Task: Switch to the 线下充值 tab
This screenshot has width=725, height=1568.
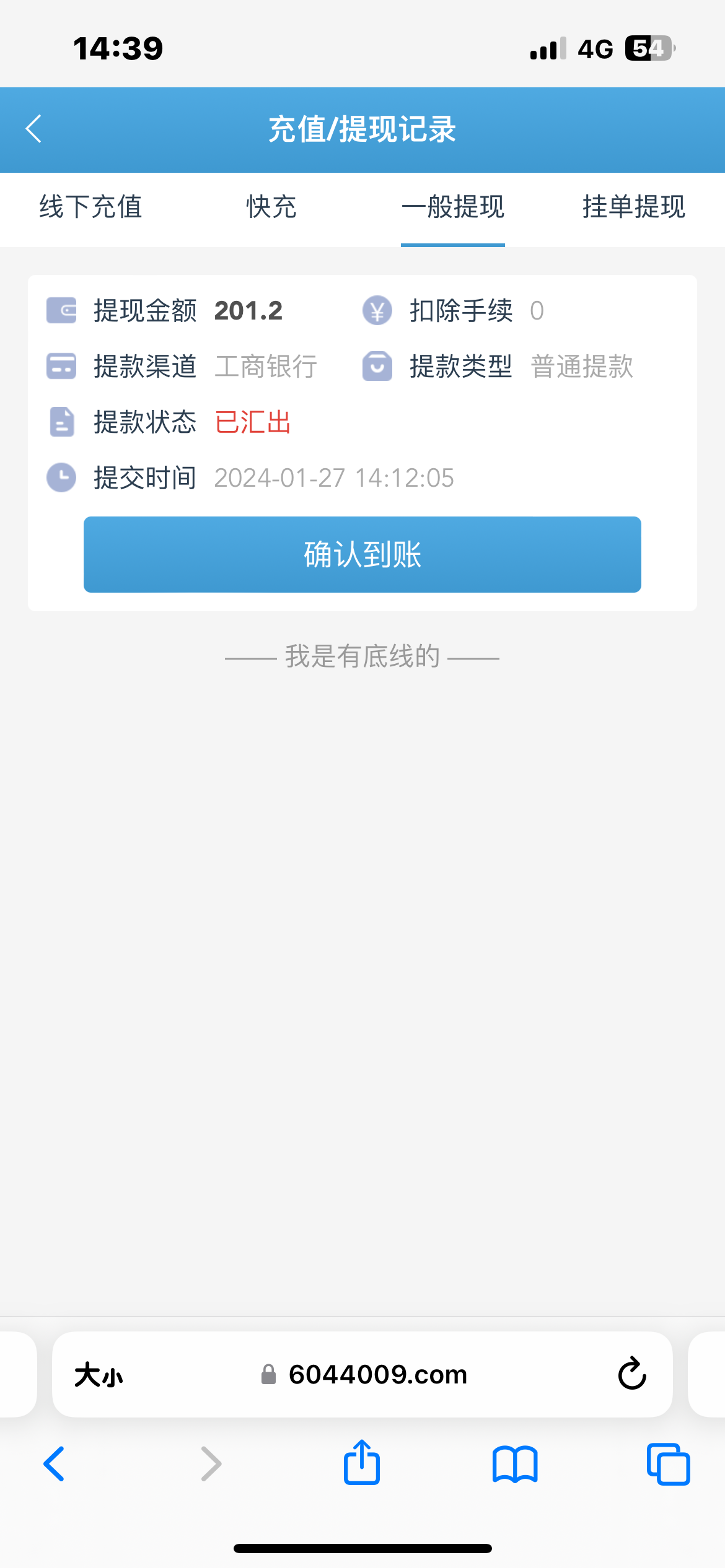Action: [90, 207]
